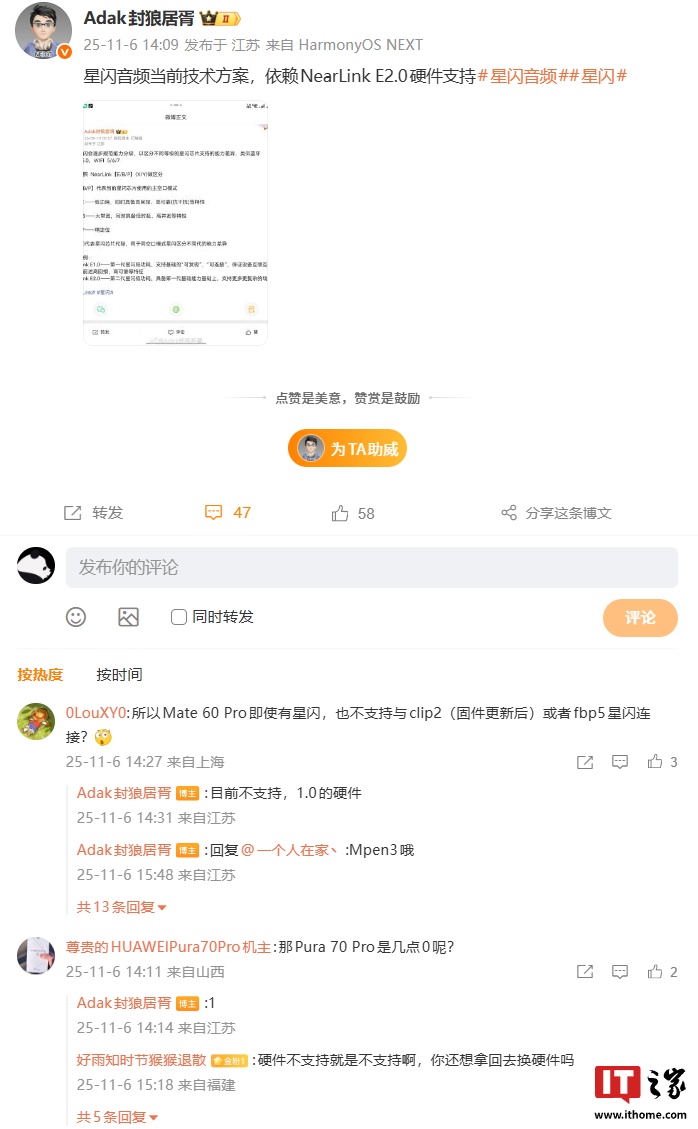Tap the 为TA助威 button
Image resolution: width=698 pixels, height=1129 pixels.
[x=348, y=449]
